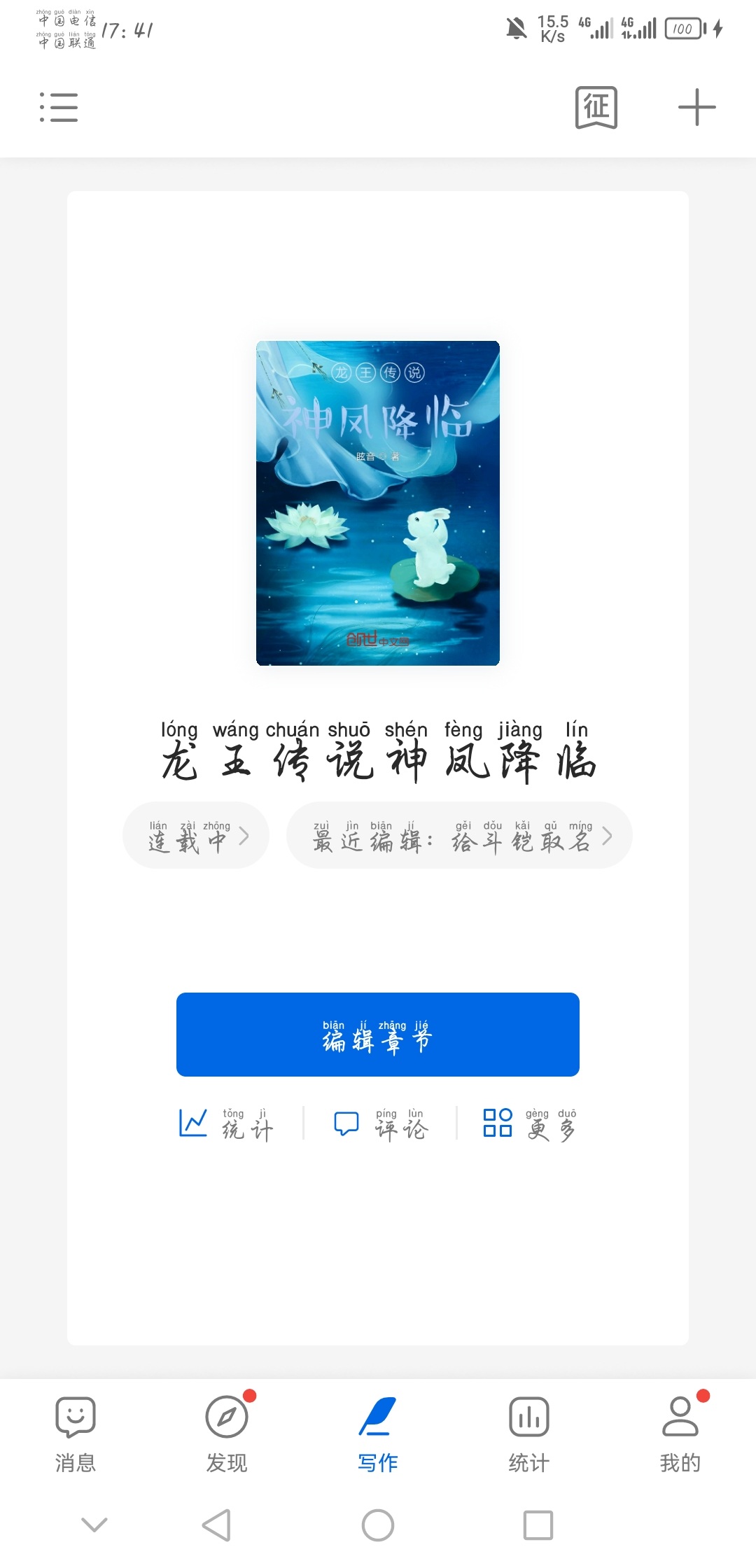View 评论 for this book
This screenshot has height=1568, width=756.
(381, 1124)
